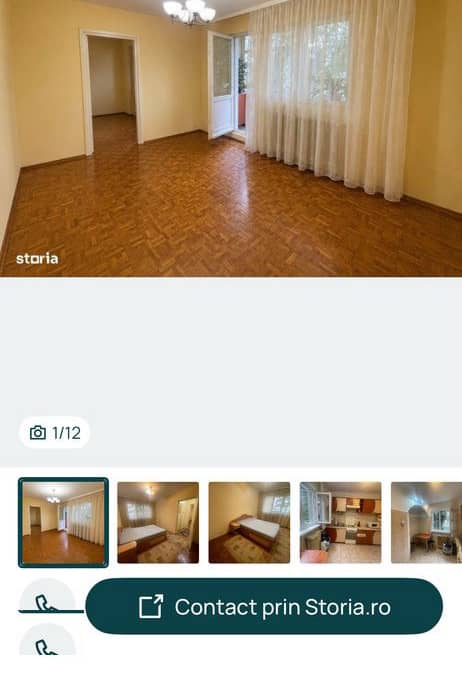Viewport: 462px width, 675px height.
Task: Open the main empty living room photo
Action: 231,138
